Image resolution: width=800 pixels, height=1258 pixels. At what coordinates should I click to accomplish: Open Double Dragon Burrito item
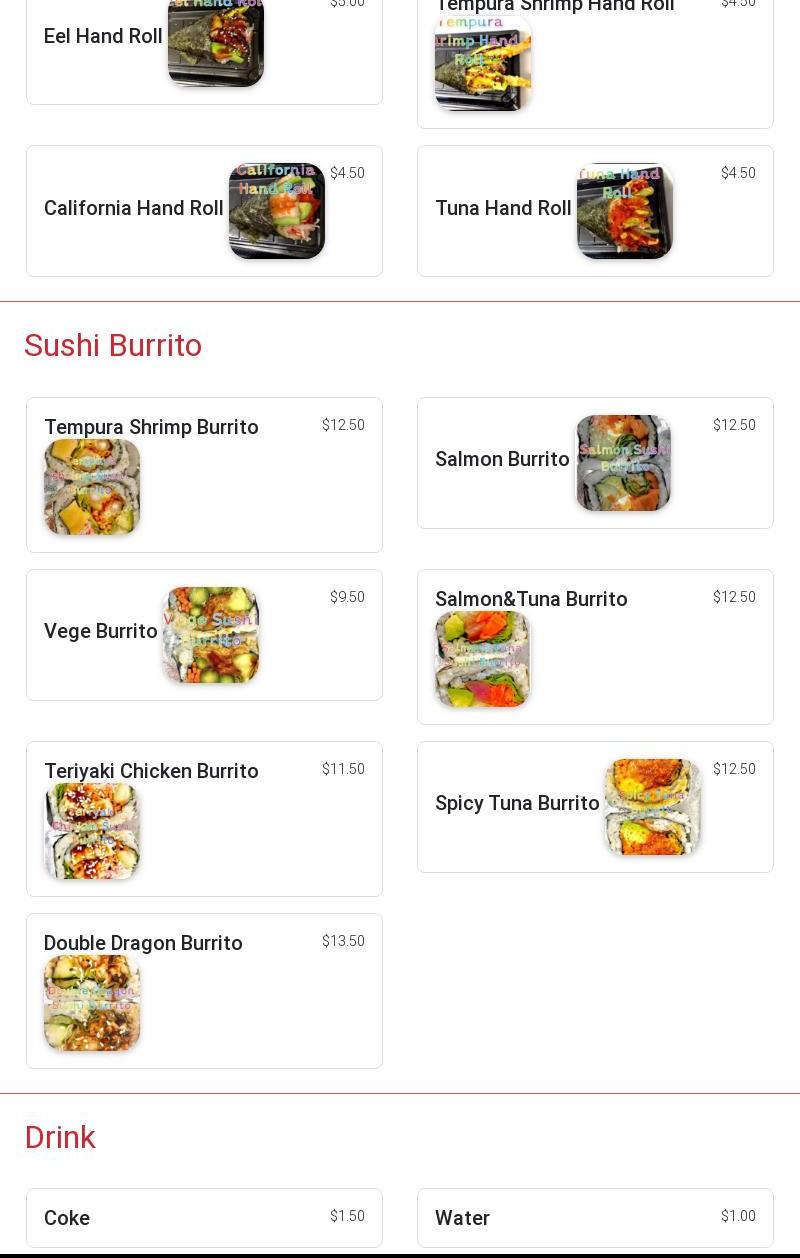click(204, 990)
